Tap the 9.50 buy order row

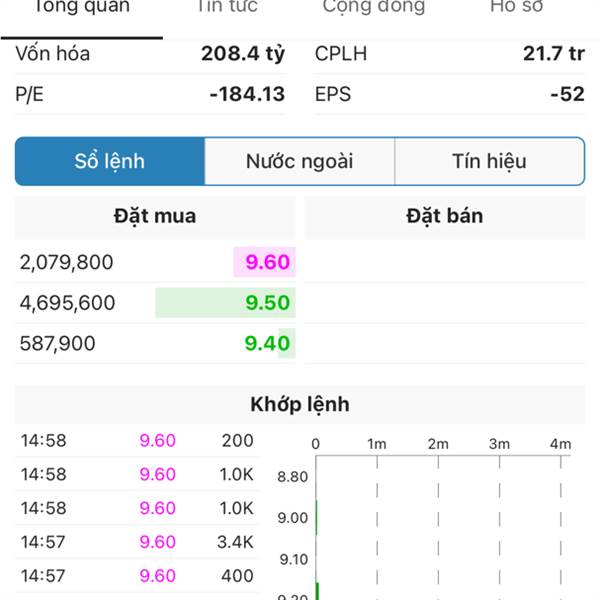coord(155,303)
